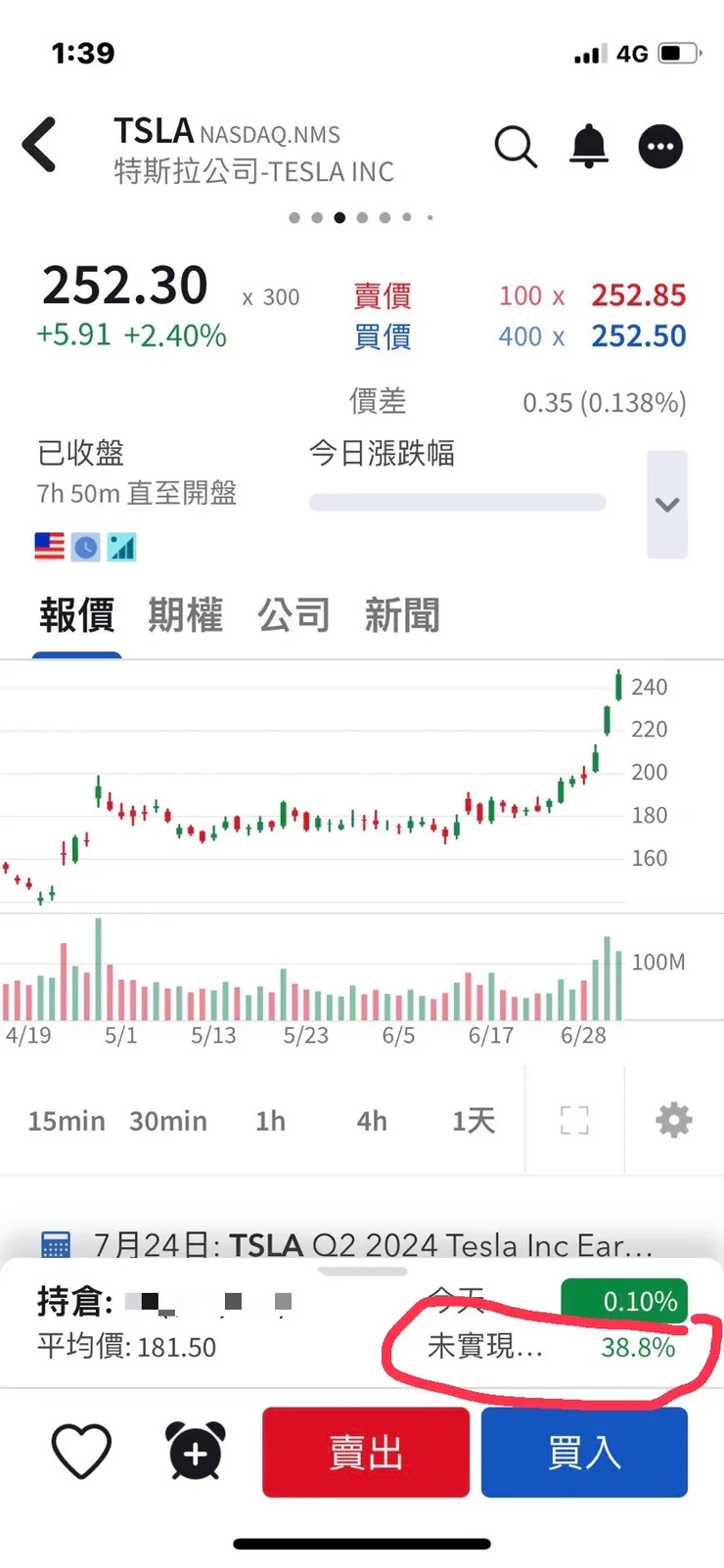Tap the red 賣出 sell button

pyautogui.click(x=365, y=1452)
